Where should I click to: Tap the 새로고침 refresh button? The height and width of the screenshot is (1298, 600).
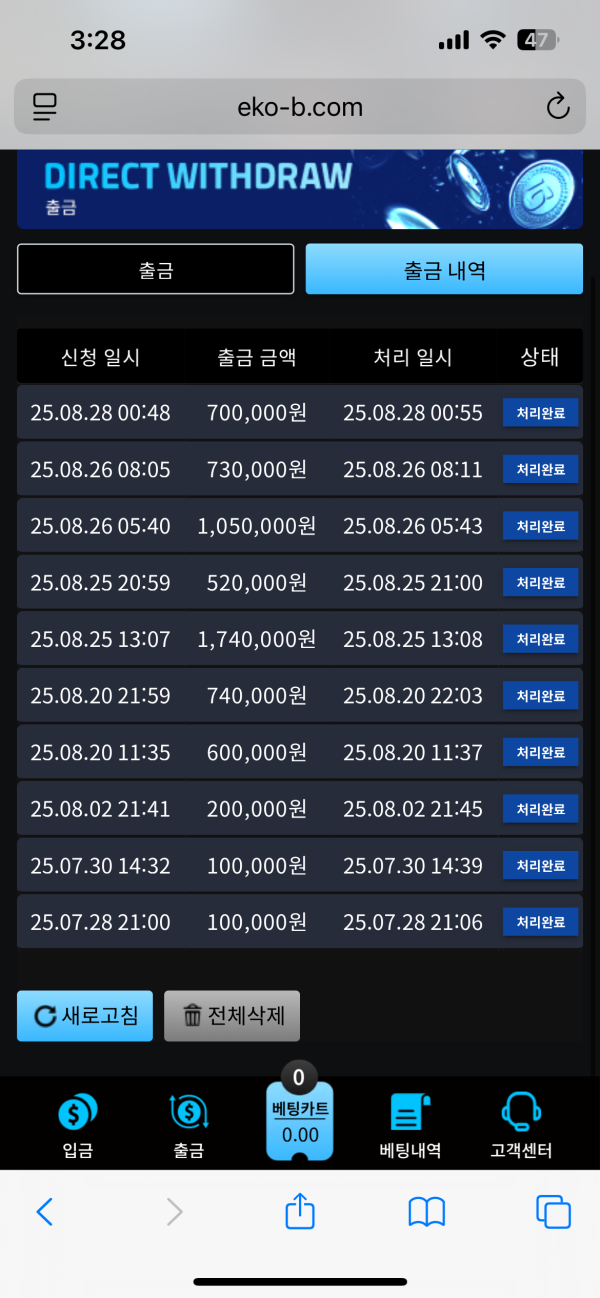tap(85, 1016)
